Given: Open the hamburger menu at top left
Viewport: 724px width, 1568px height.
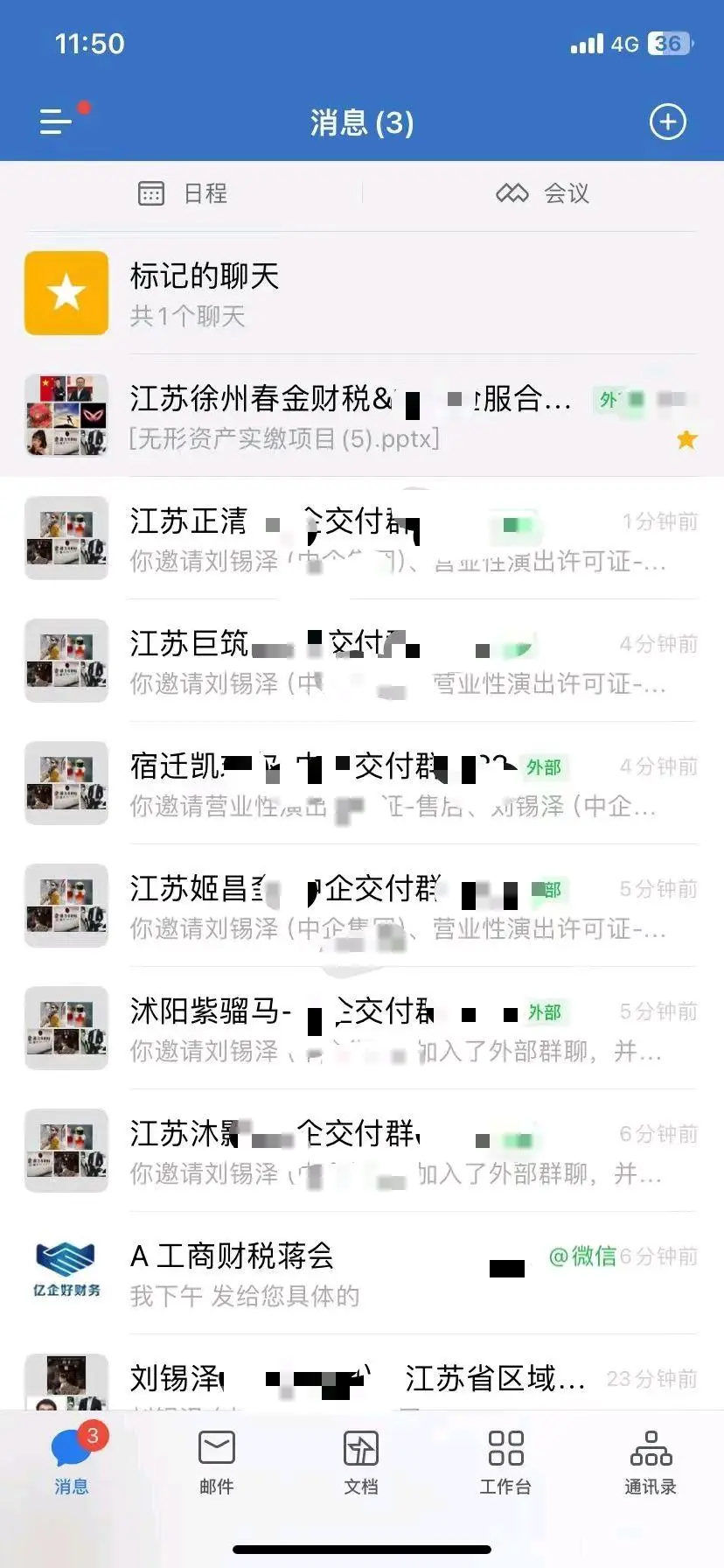Looking at the screenshot, I should pyautogui.click(x=56, y=122).
